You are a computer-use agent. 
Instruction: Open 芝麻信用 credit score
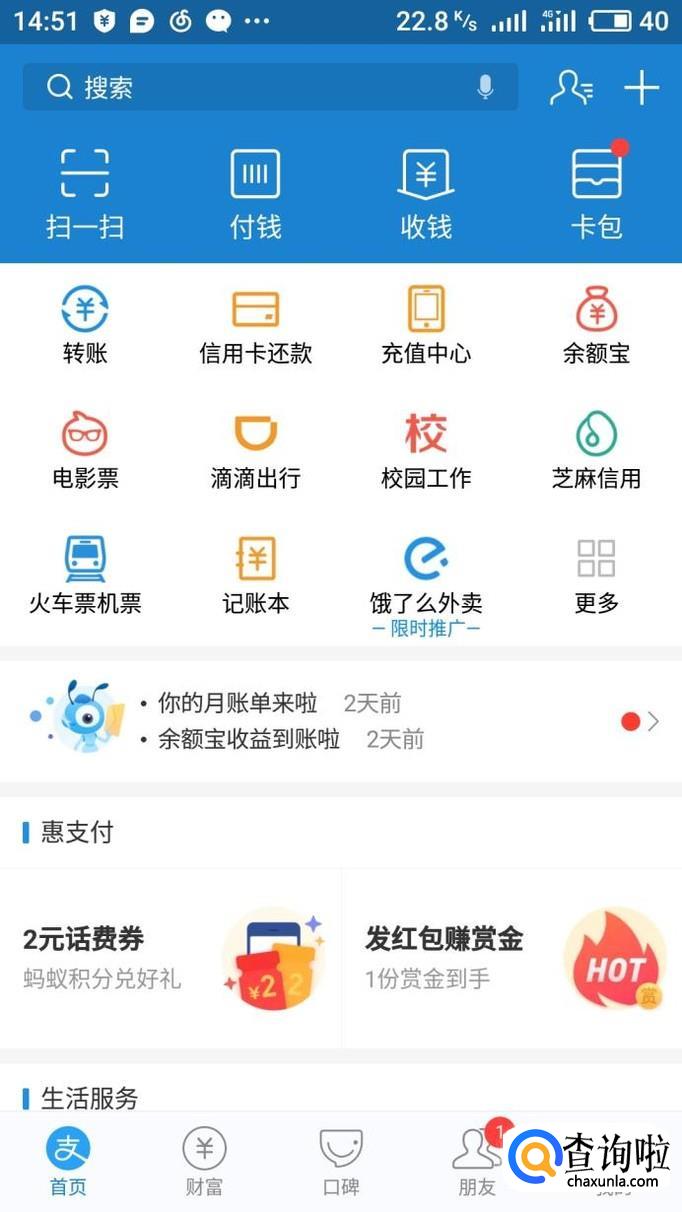(x=597, y=450)
